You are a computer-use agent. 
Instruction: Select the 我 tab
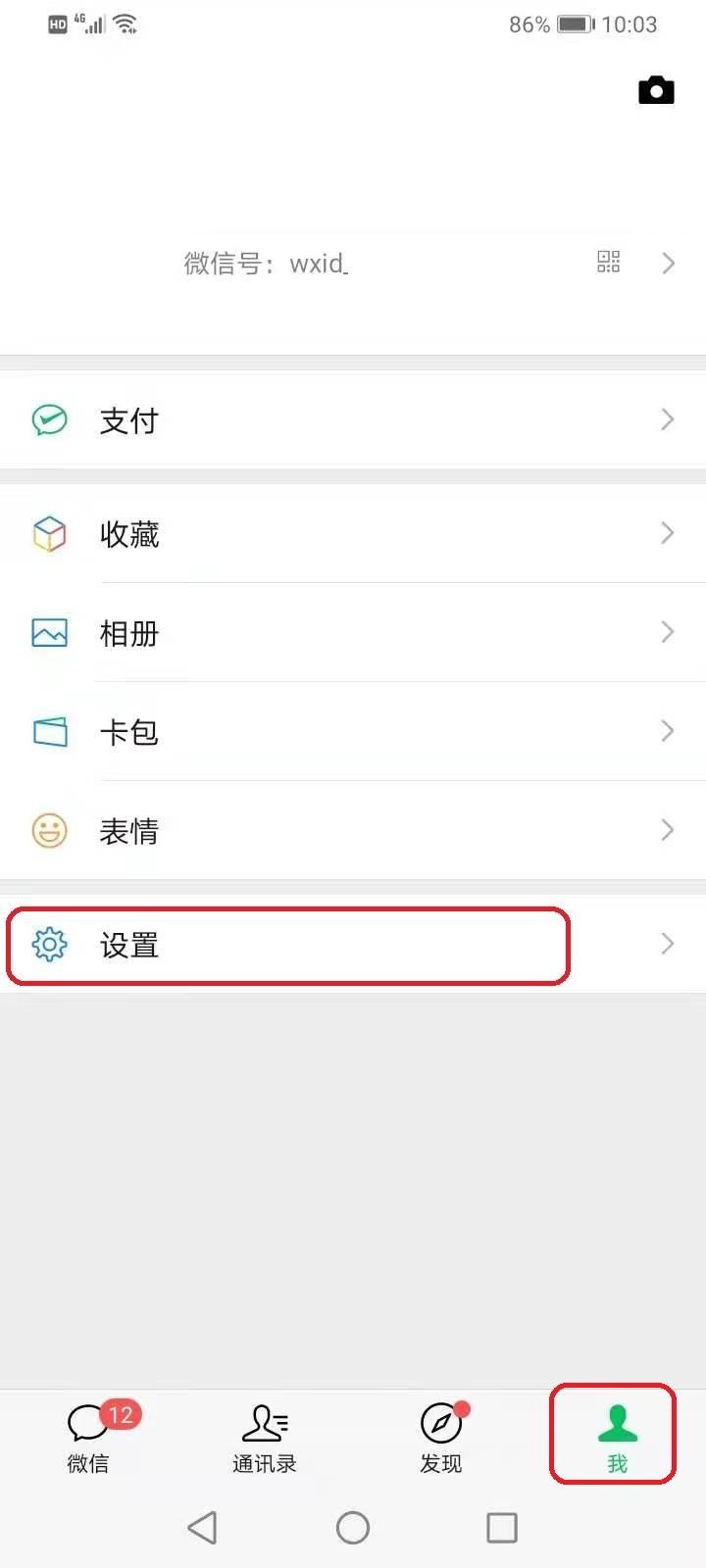click(x=617, y=1436)
